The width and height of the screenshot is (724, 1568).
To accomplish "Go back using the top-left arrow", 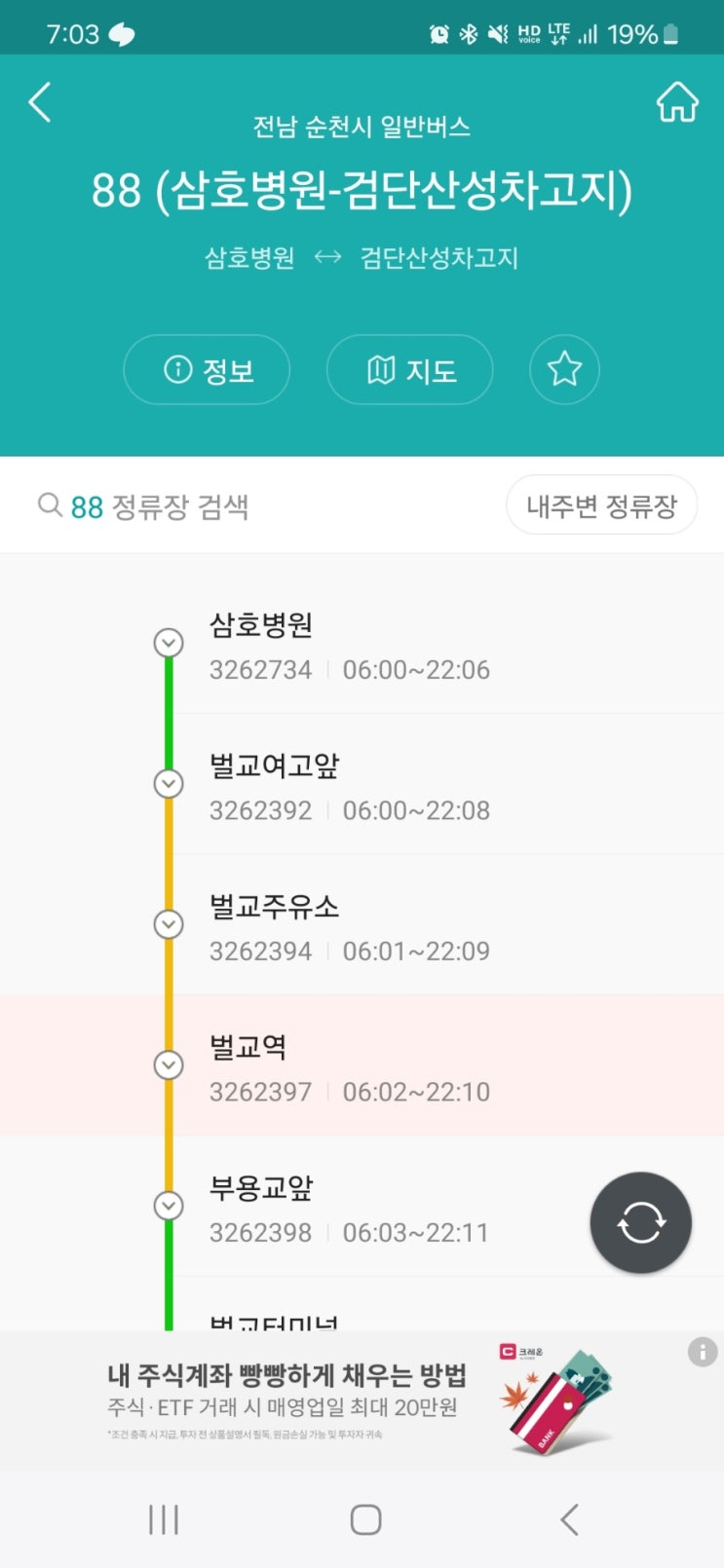I will coord(40,102).
